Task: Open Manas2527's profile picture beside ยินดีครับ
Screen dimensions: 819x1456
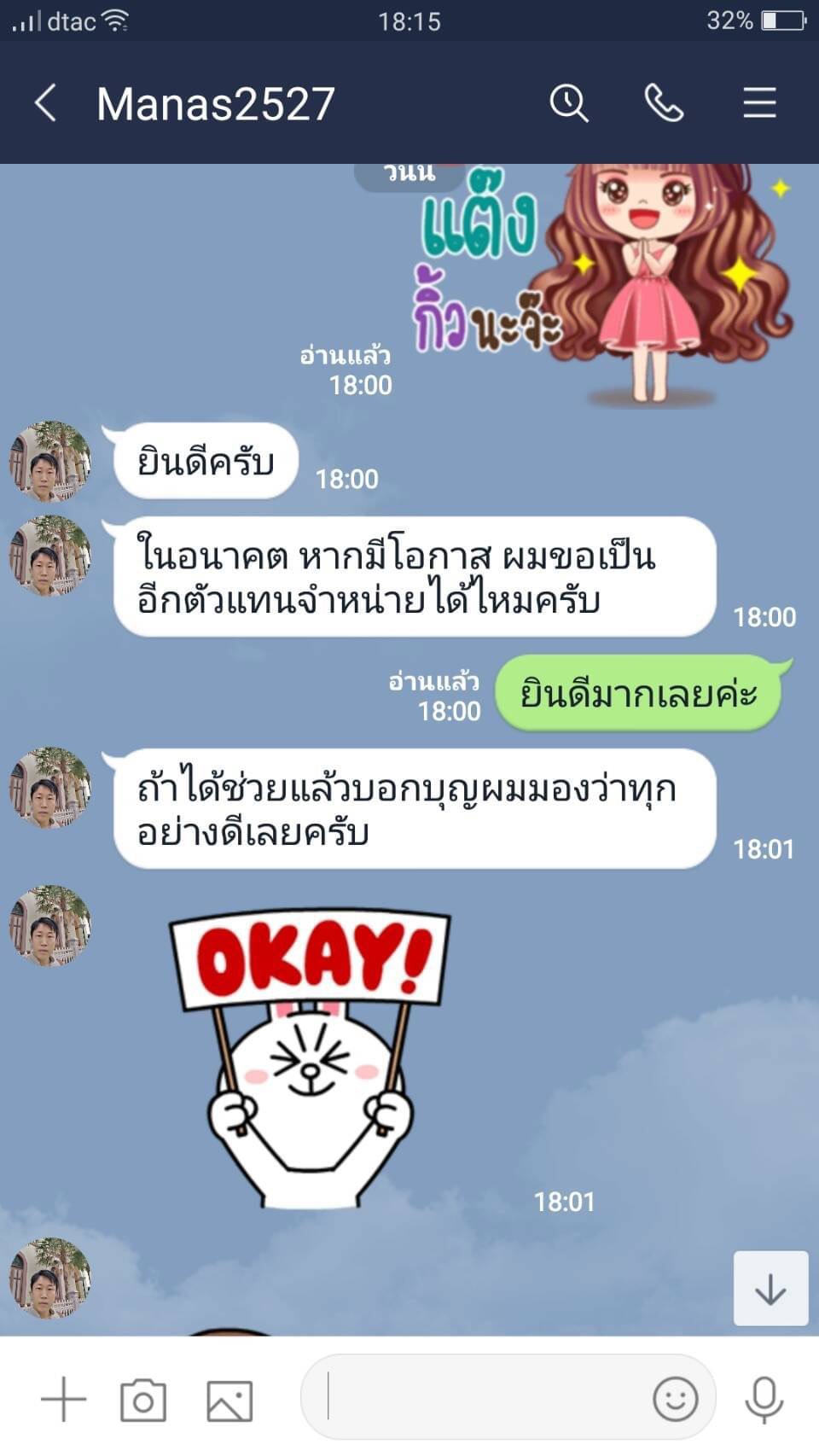Action: point(49,461)
